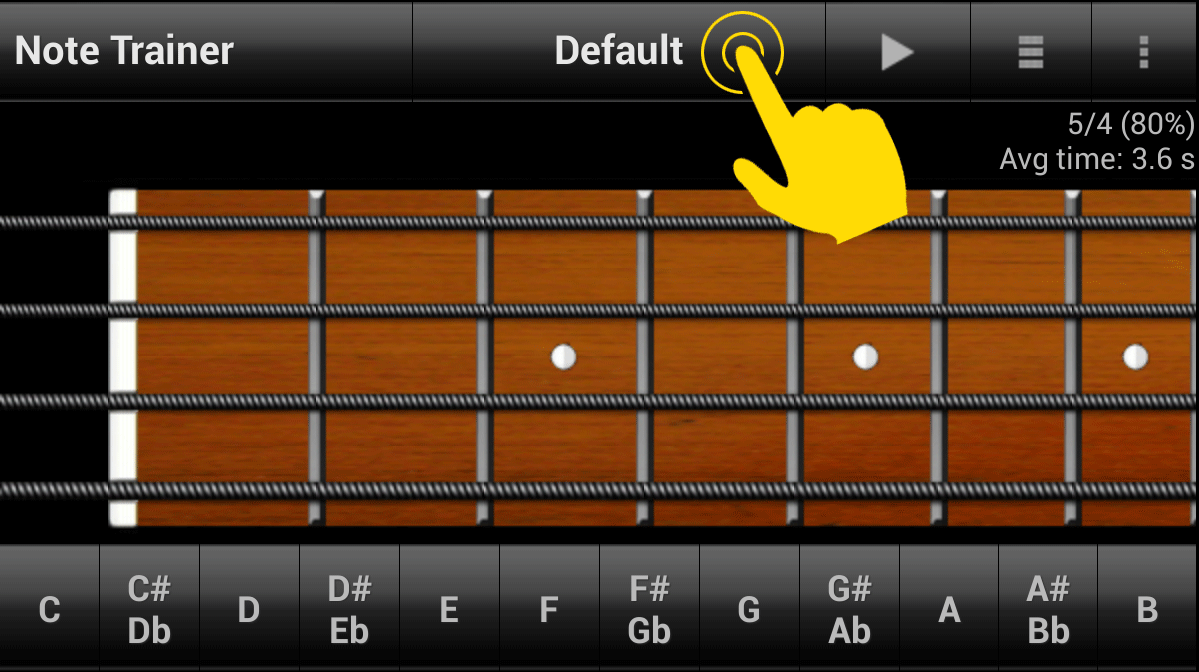Image resolution: width=1199 pixels, height=672 pixels.
Task: Select the D#/Eb note key
Action: (x=349, y=609)
